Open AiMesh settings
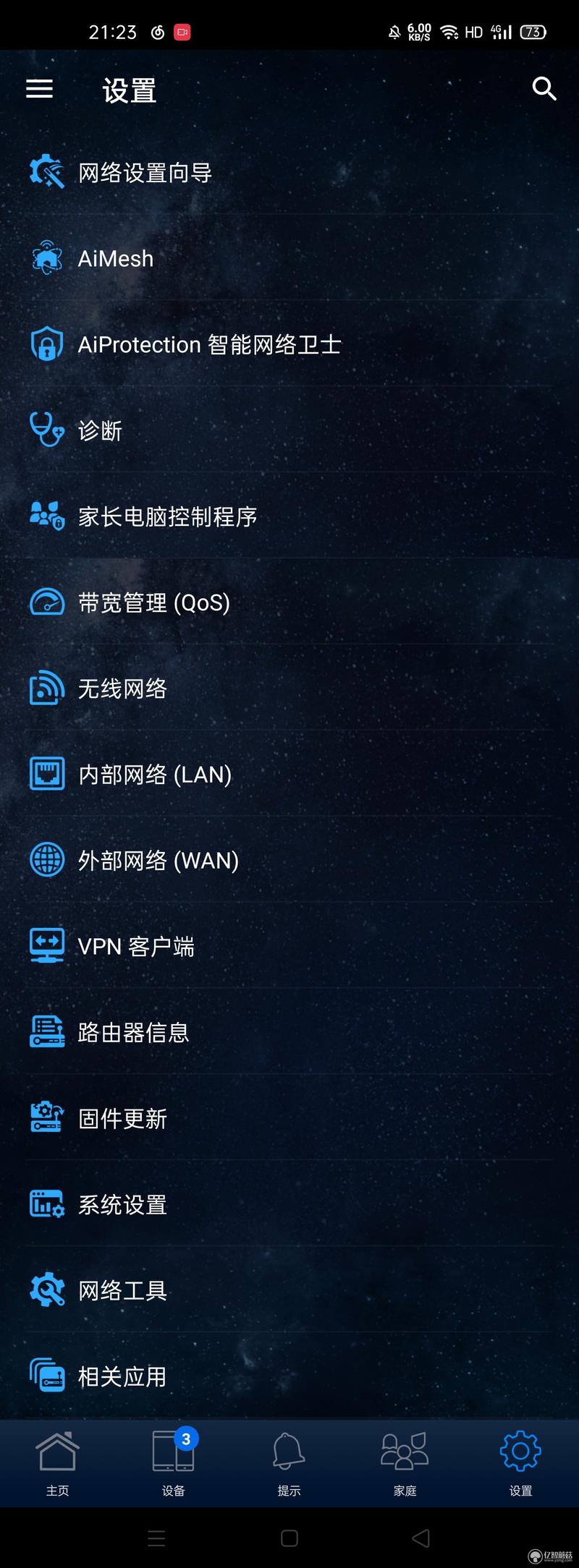 point(116,259)
